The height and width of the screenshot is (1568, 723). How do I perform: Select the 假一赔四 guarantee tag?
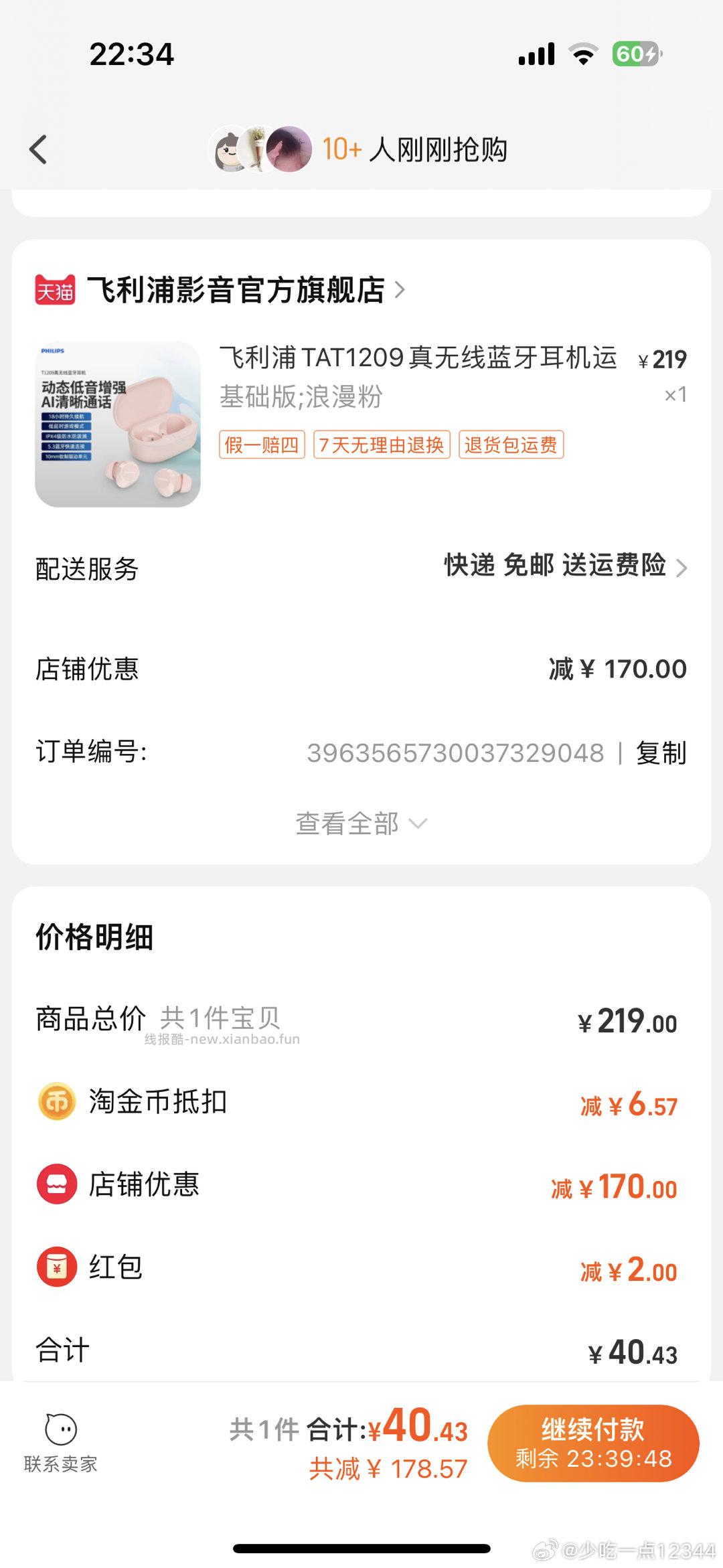[x=264, y=445]
